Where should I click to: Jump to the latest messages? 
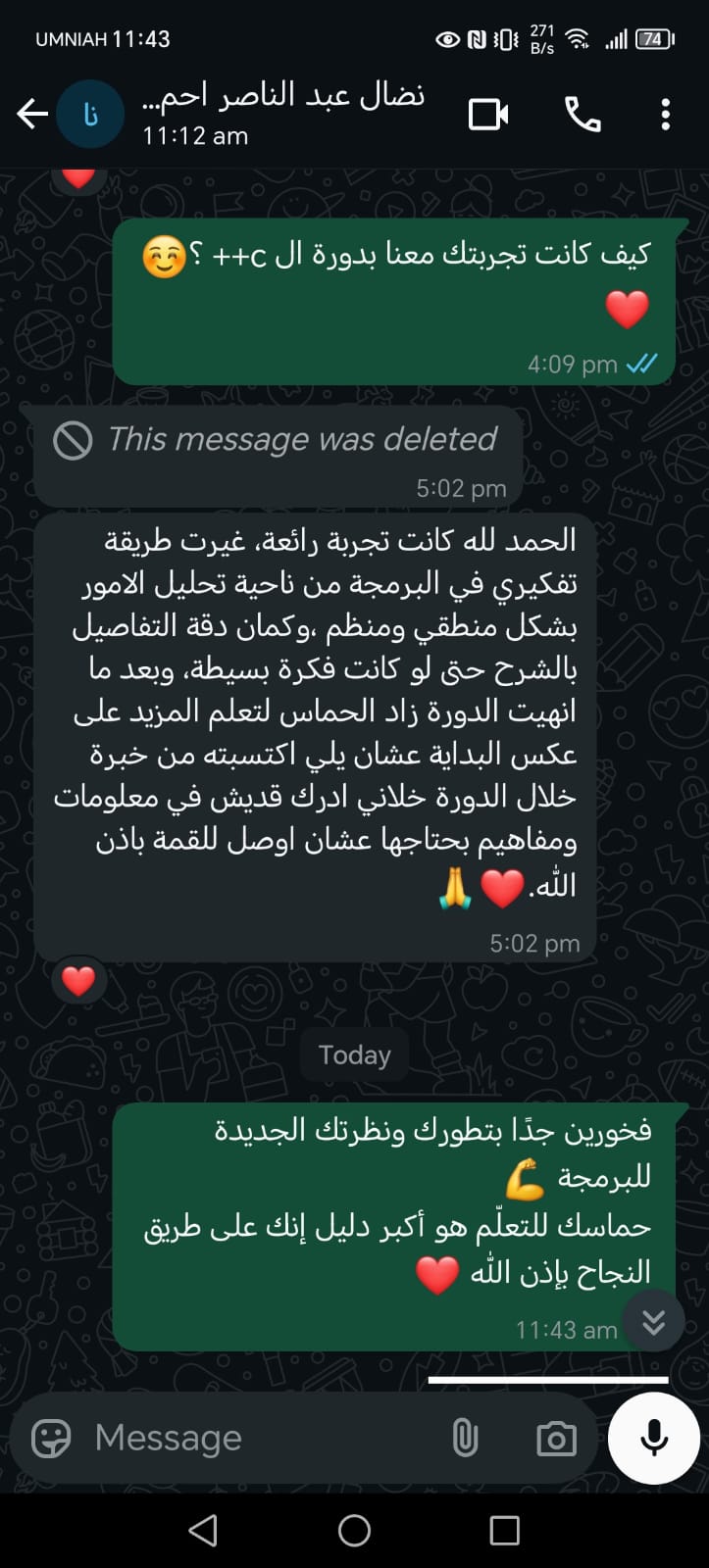tap(653, 1323)
